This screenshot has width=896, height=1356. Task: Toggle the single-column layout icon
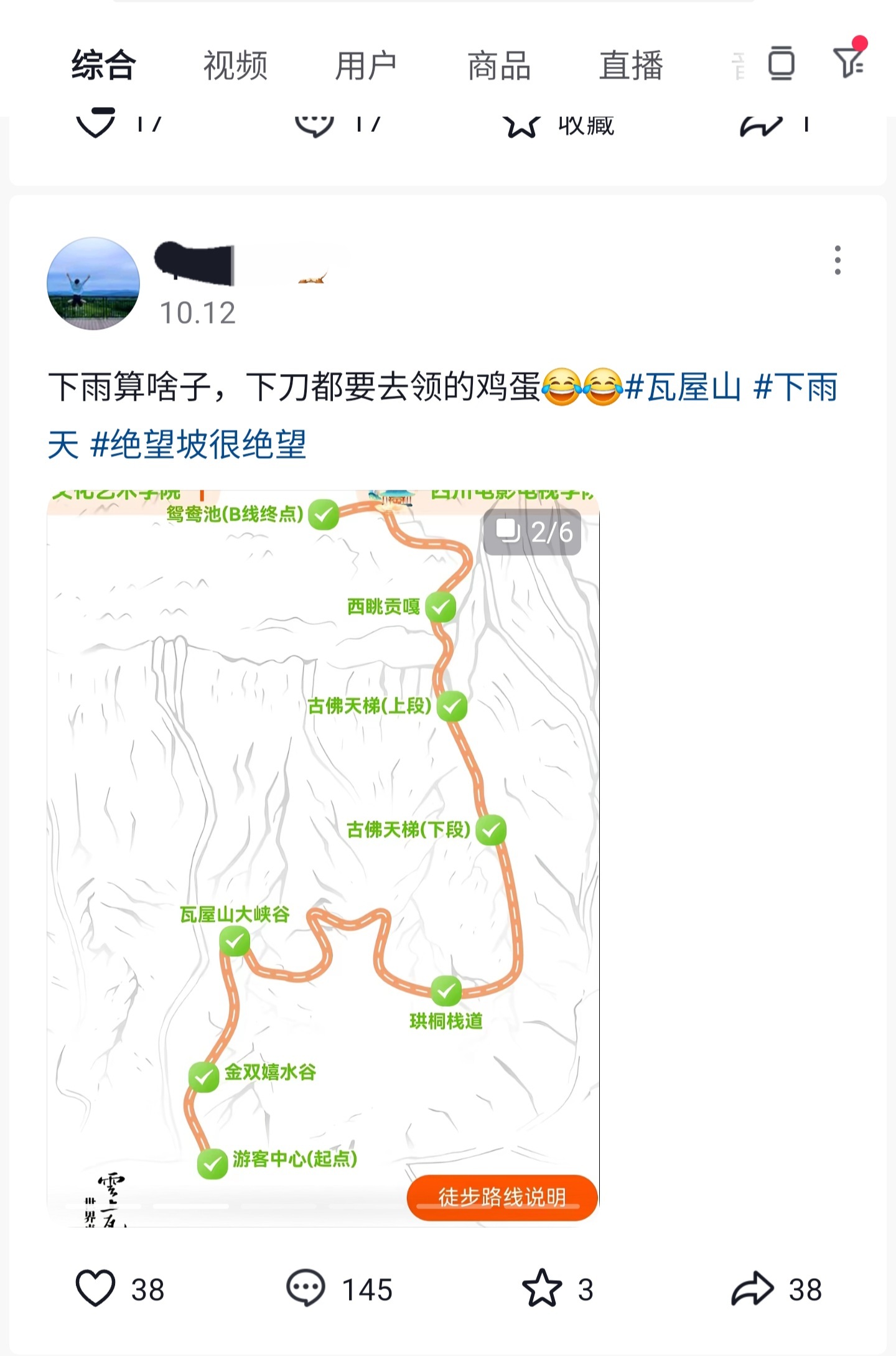781,63
